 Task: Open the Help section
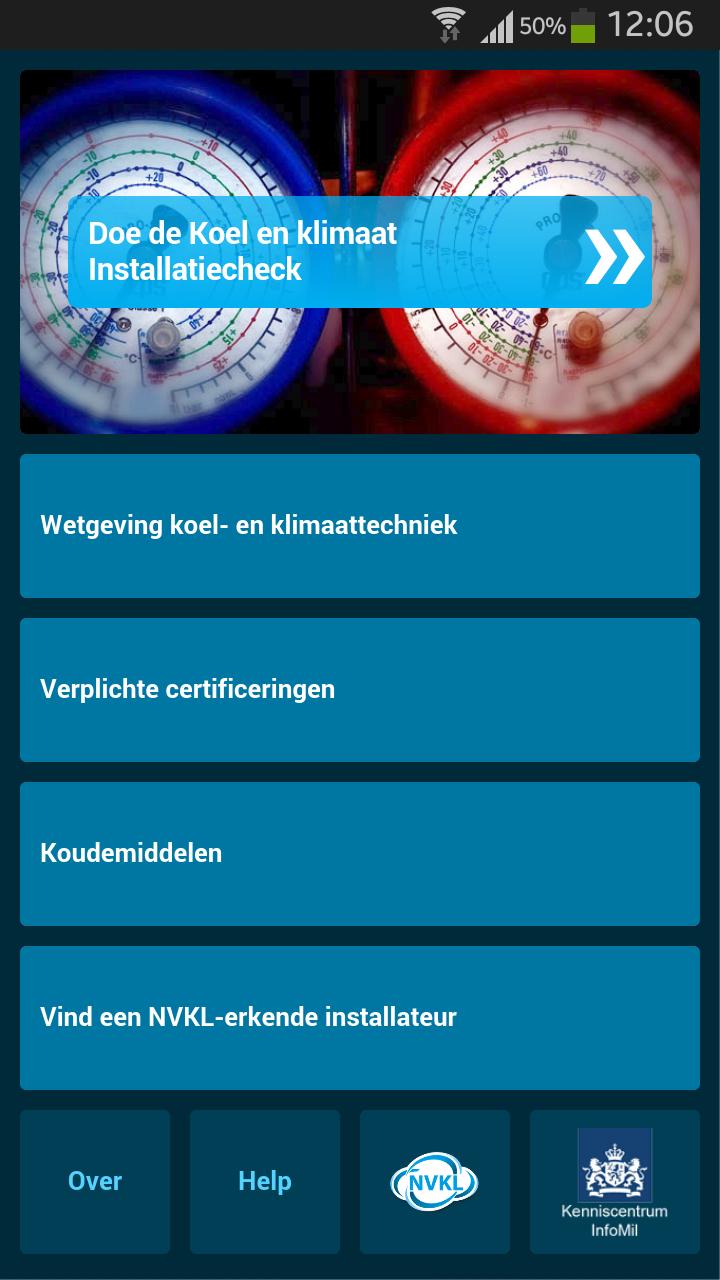264,1181
